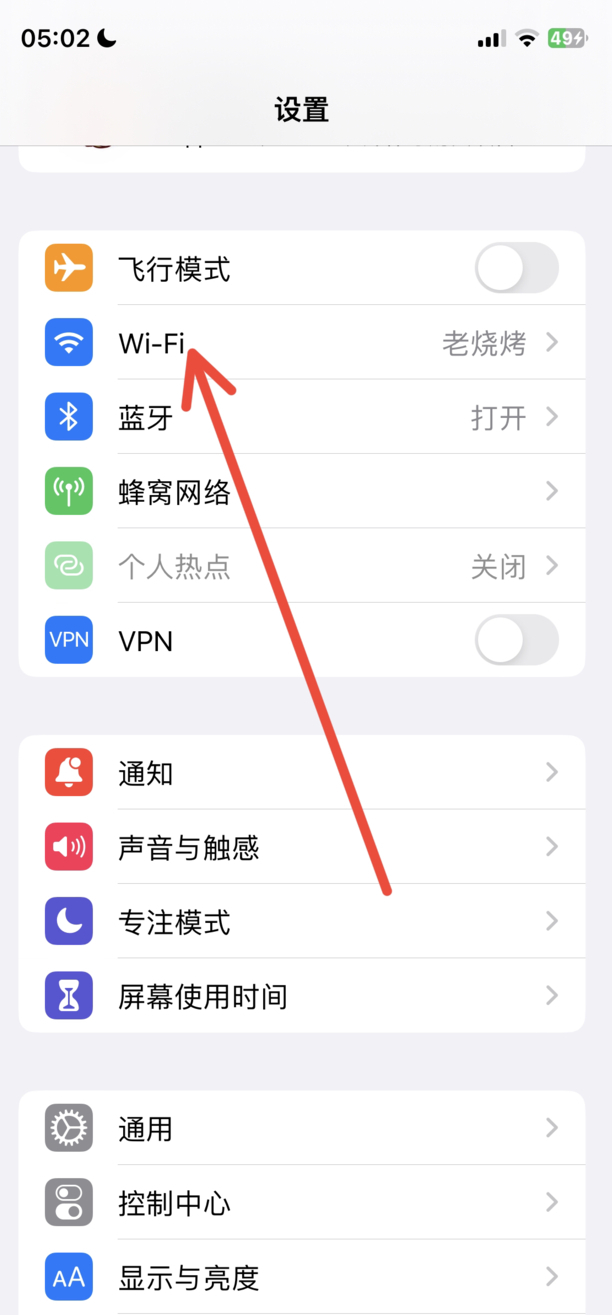
Task: Toggle the 飞行模式 switch on
Action: [x=516, y=268]
